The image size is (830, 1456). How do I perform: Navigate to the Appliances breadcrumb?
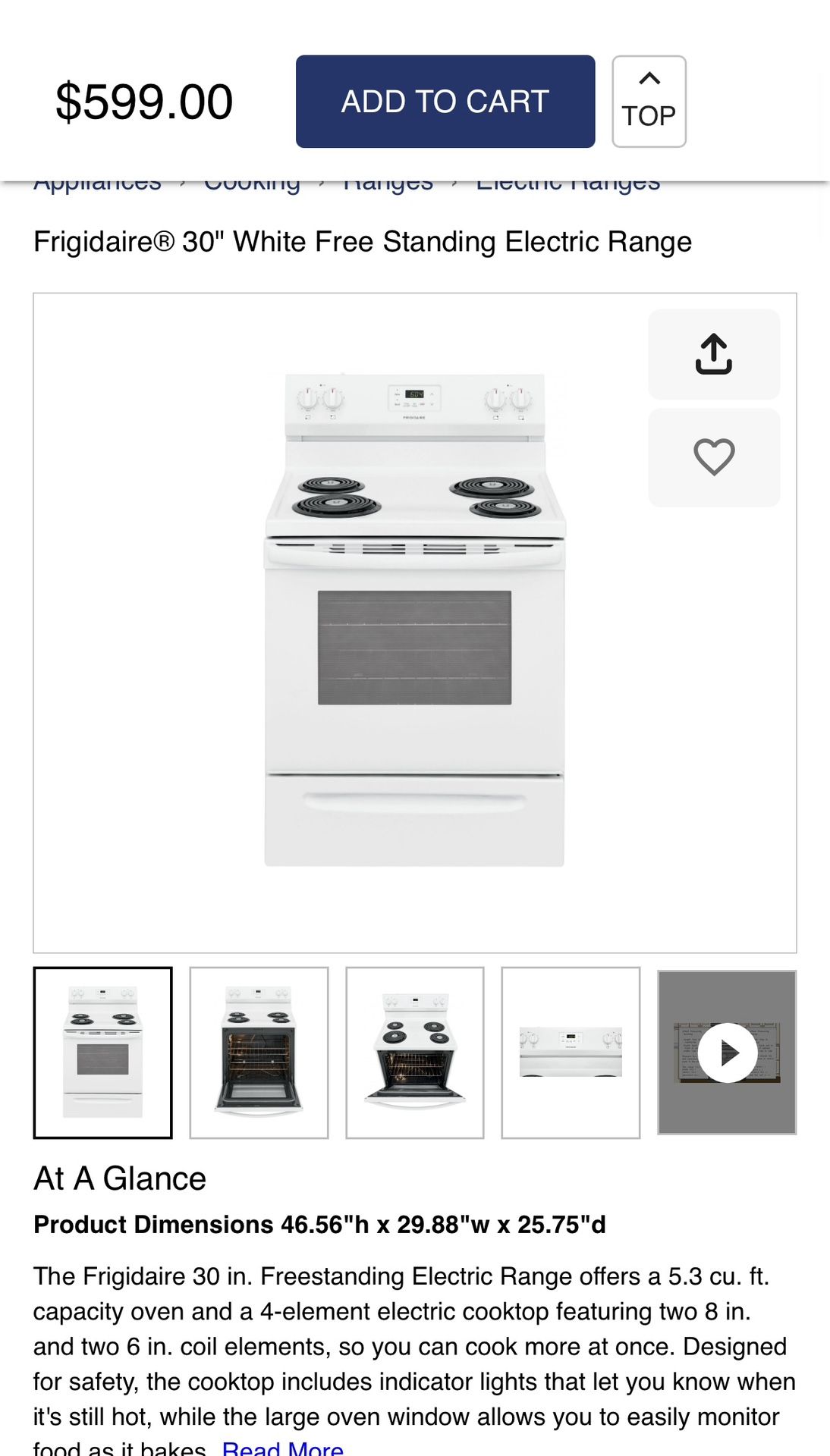(x=97, y=180)
